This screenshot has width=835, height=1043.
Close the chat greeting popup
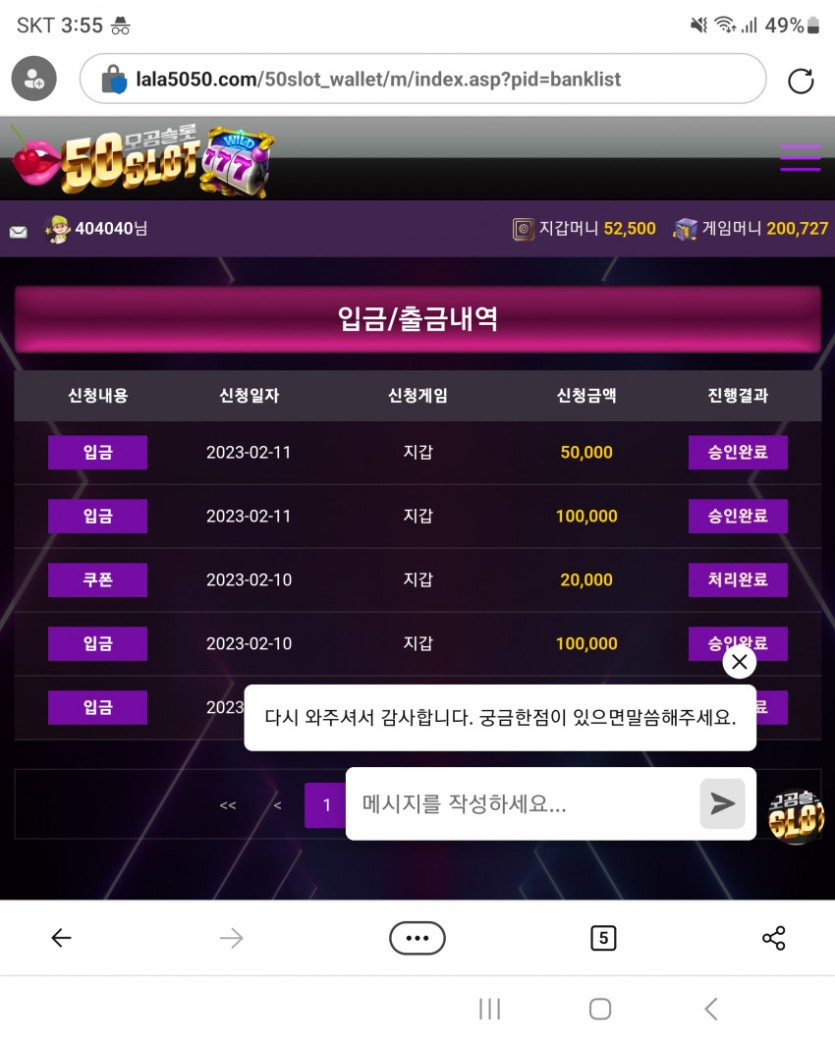click(x=739, y=661)
